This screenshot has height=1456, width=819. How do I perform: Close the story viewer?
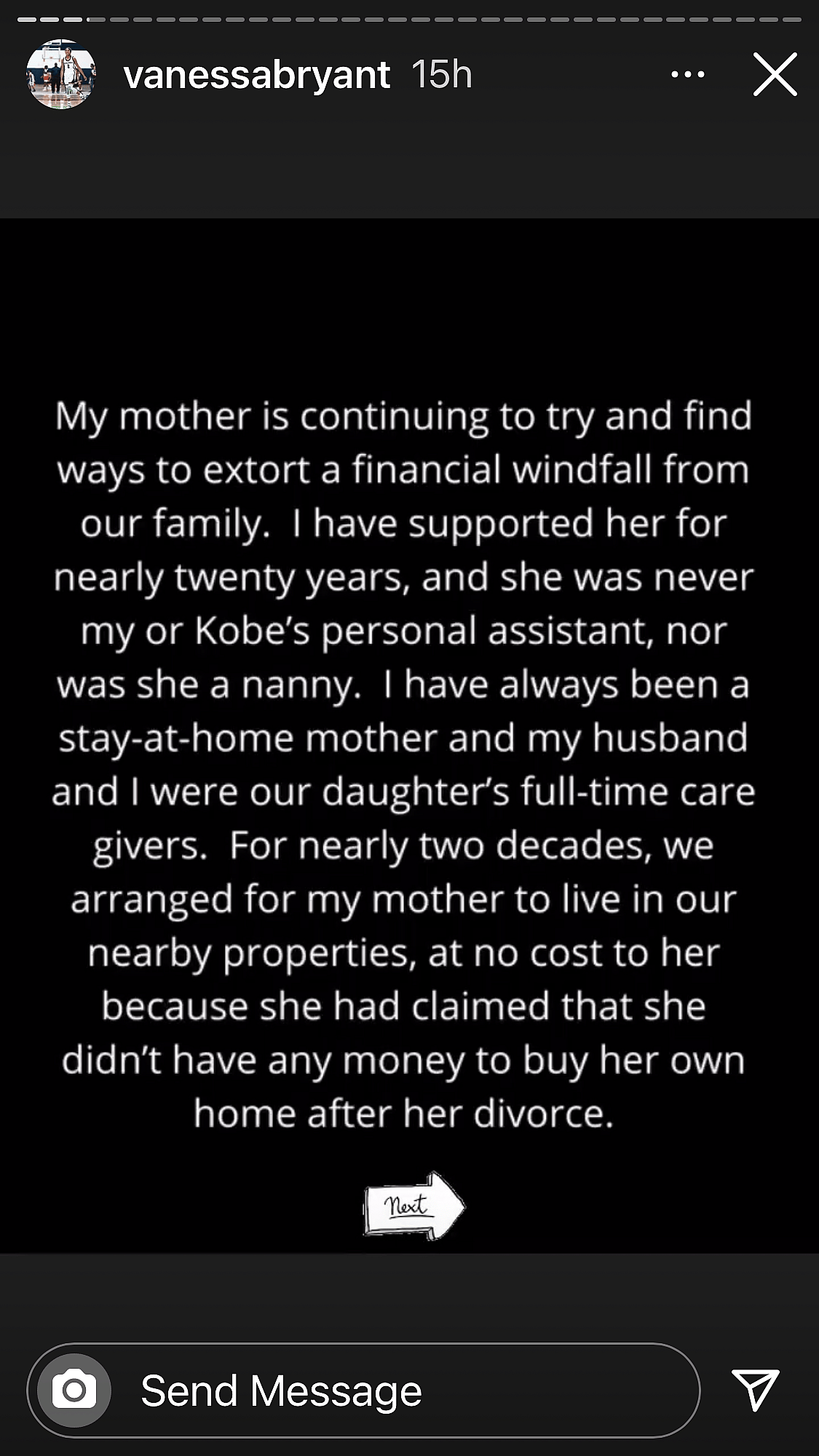775,74
